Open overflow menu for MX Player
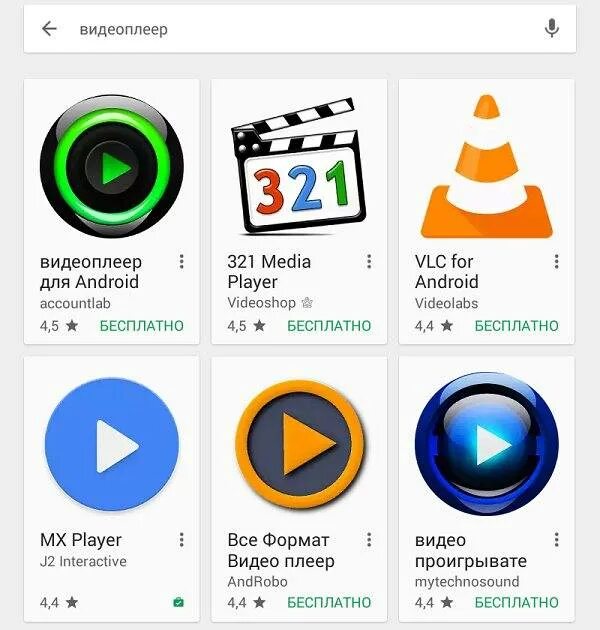The image size is (600, 630). [181, 540]
